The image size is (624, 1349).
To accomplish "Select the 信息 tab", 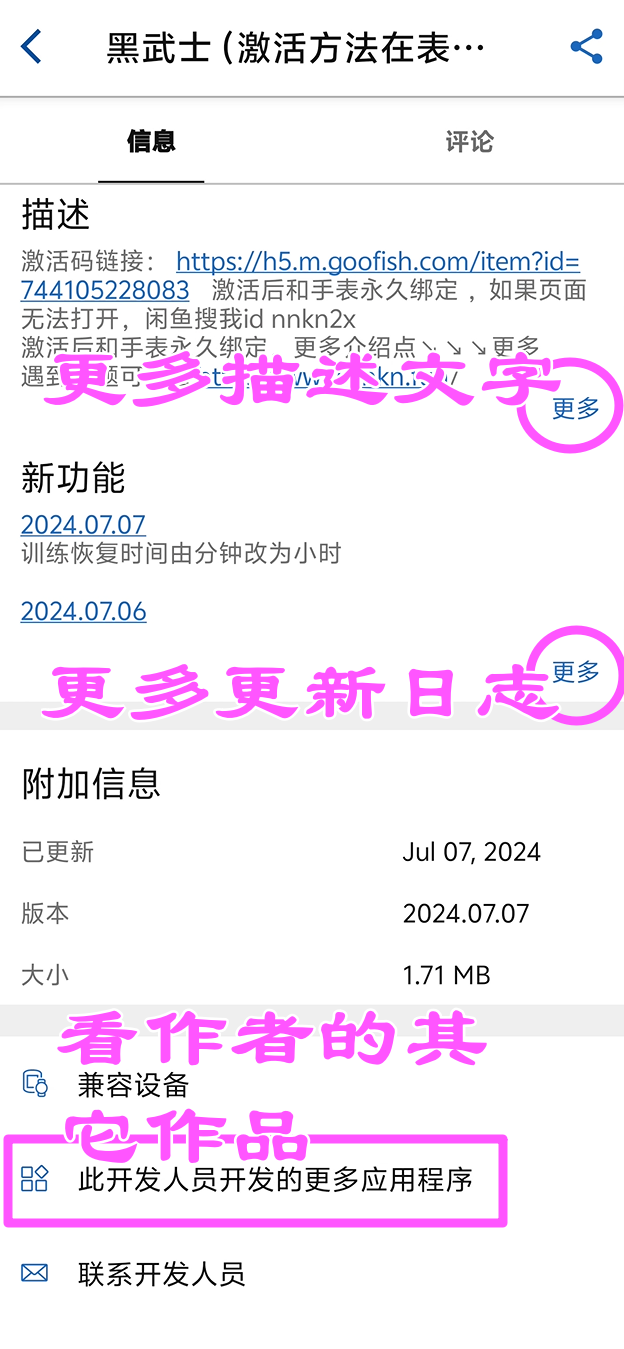I will (151, 141).
